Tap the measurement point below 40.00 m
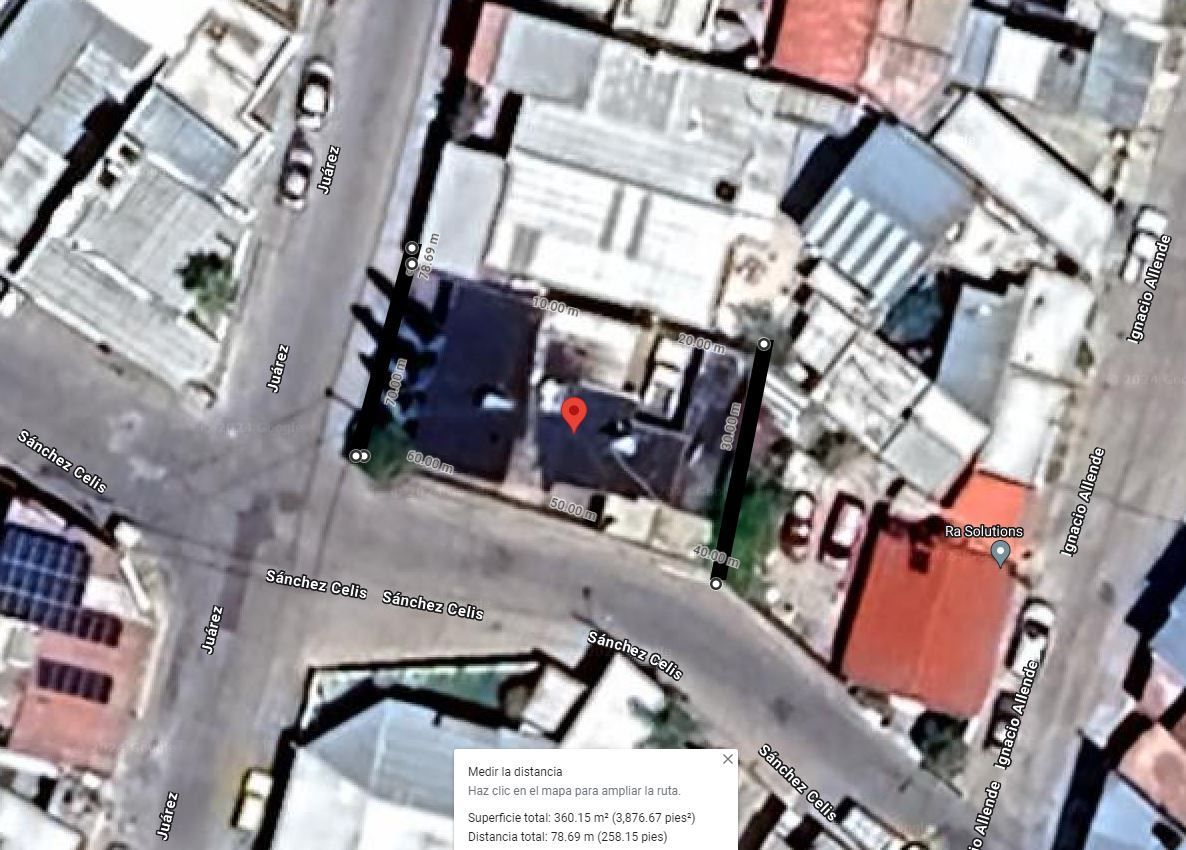Screen dimensions: 1186x850 point(716,584)
